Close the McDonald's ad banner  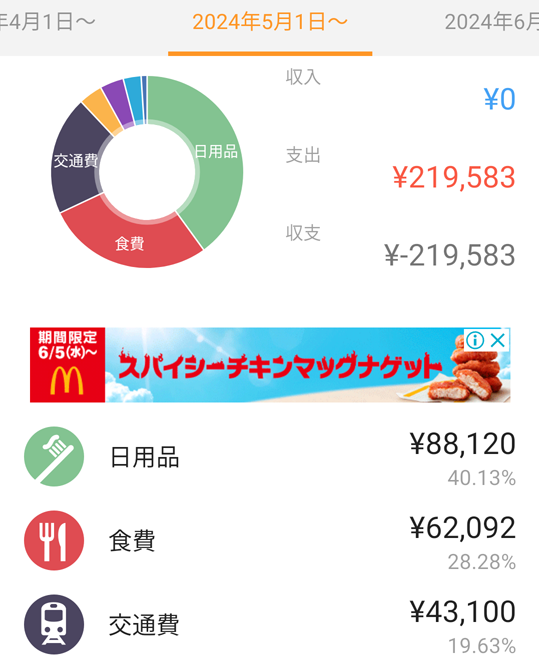498,340
